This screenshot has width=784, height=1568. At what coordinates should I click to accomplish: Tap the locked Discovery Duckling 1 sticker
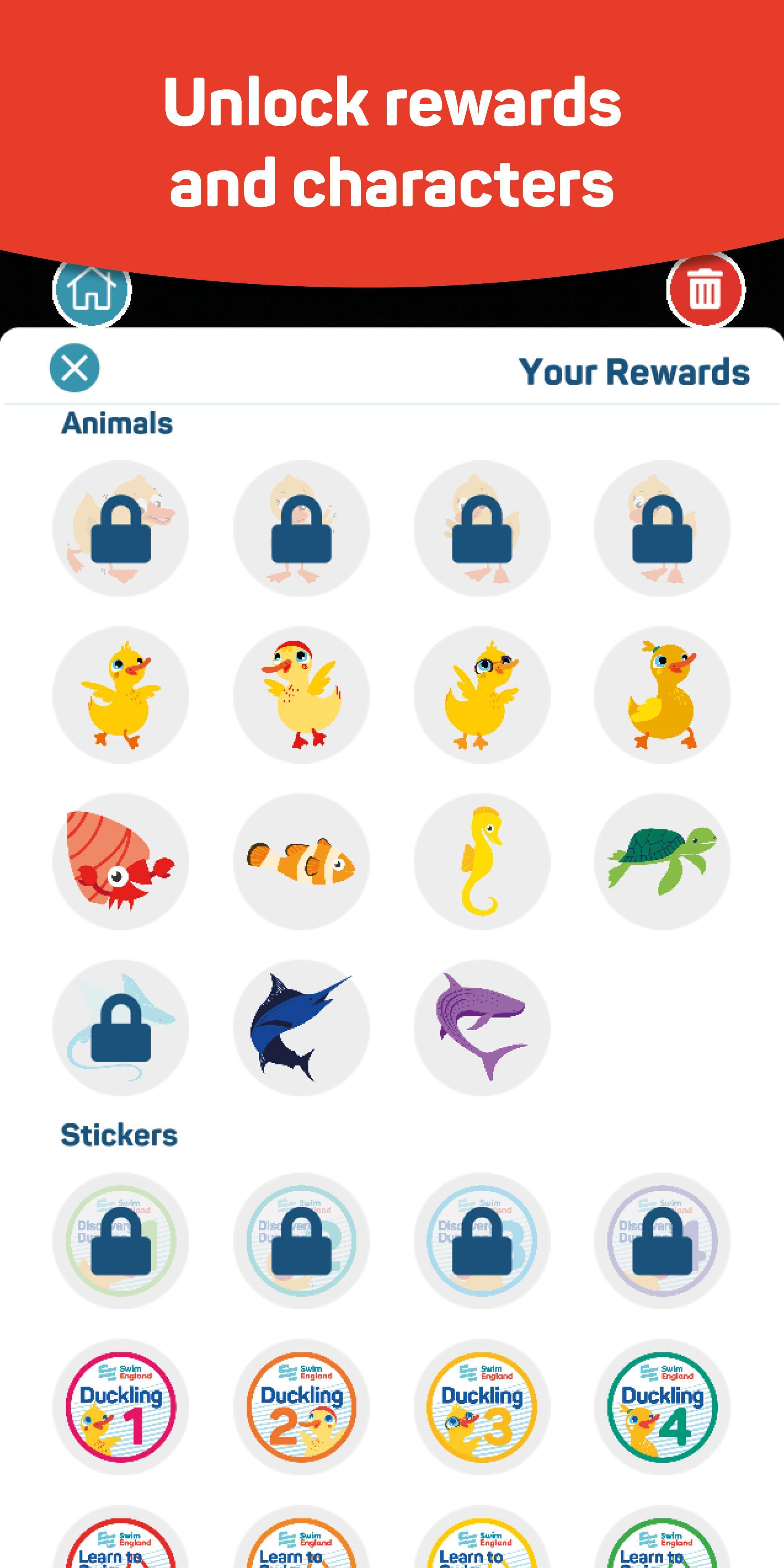click(120, 1241)
